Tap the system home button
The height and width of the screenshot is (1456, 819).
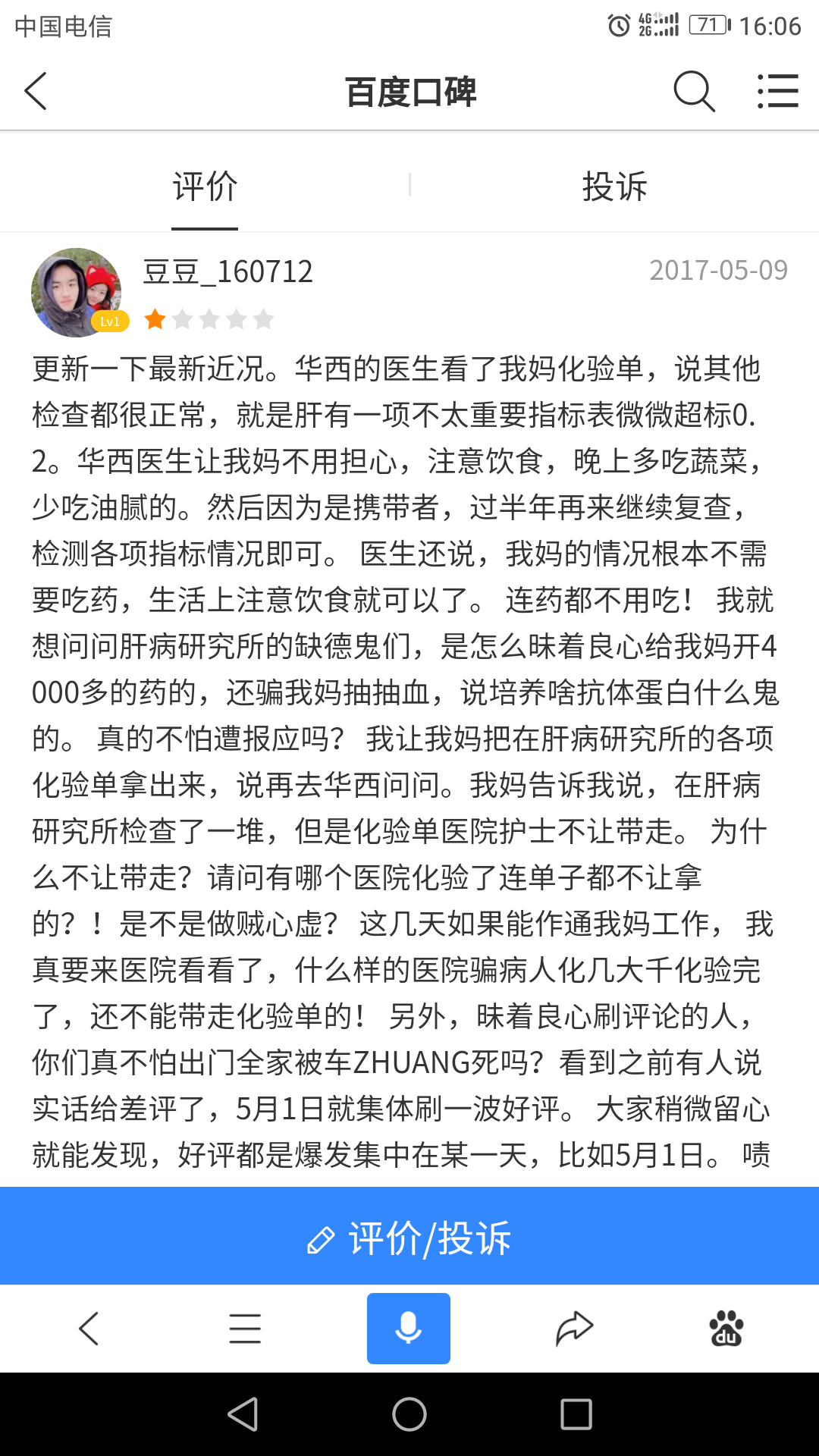coord(409,1414)
